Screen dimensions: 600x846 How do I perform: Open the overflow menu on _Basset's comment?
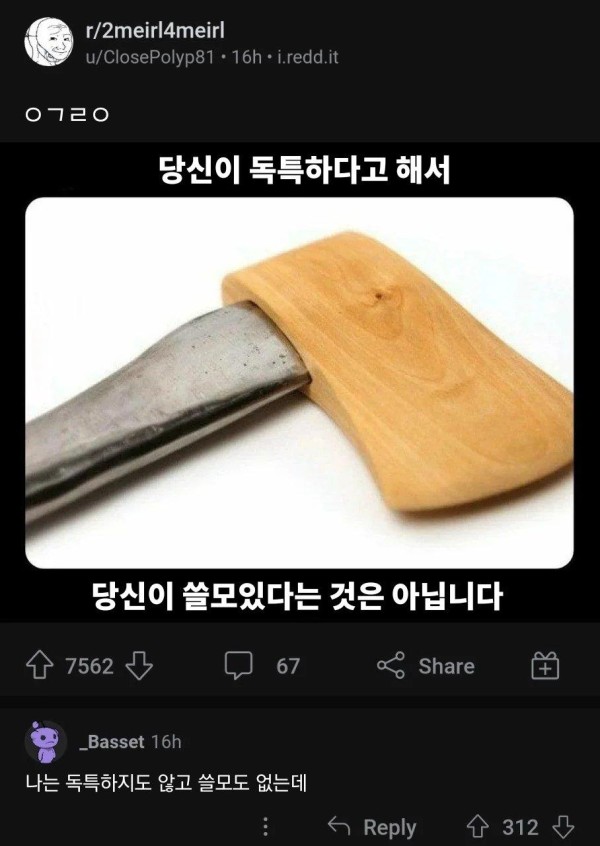tap(266, 827)
